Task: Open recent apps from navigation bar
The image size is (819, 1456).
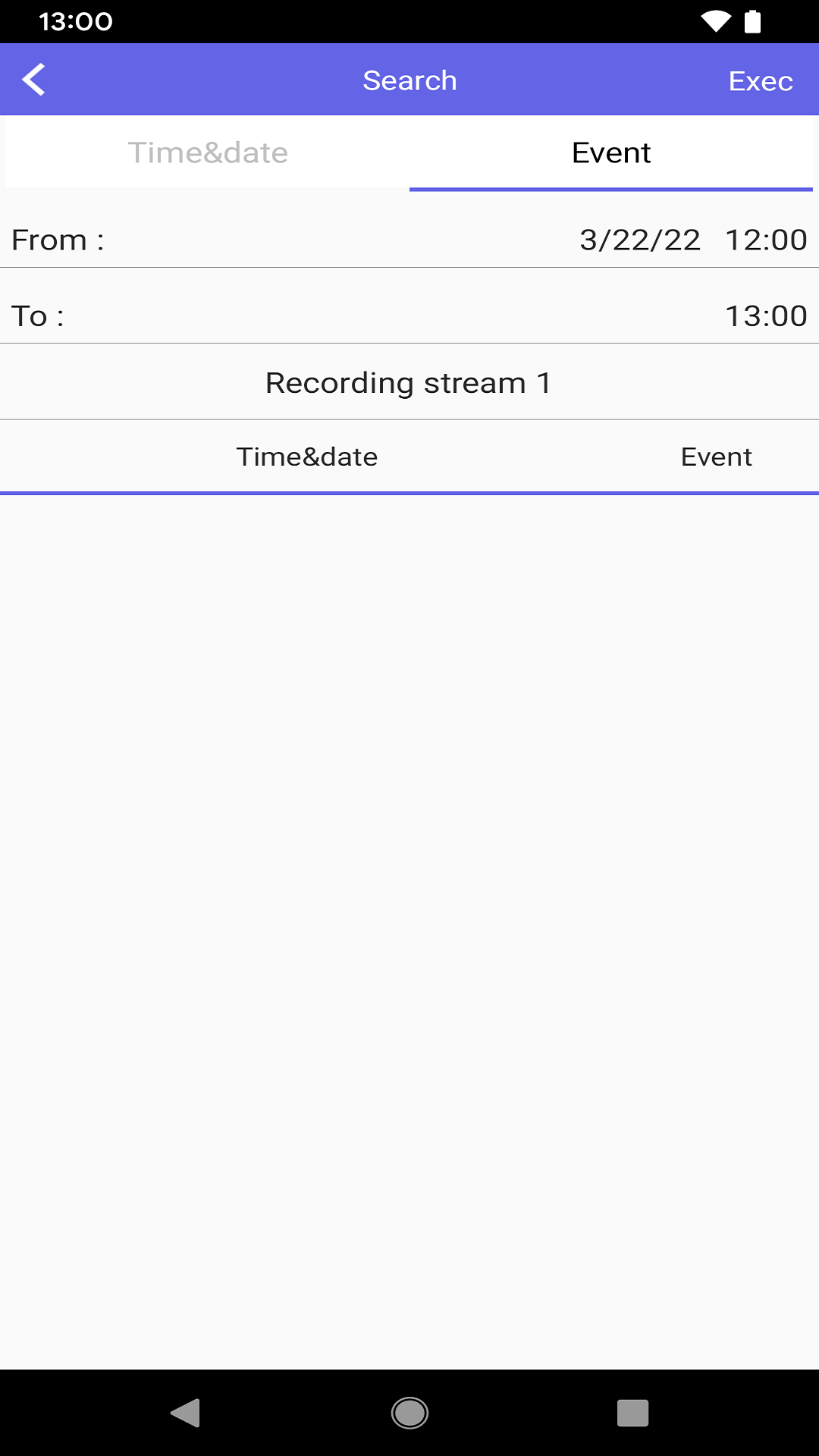Action: click(x=632, y=1413)
